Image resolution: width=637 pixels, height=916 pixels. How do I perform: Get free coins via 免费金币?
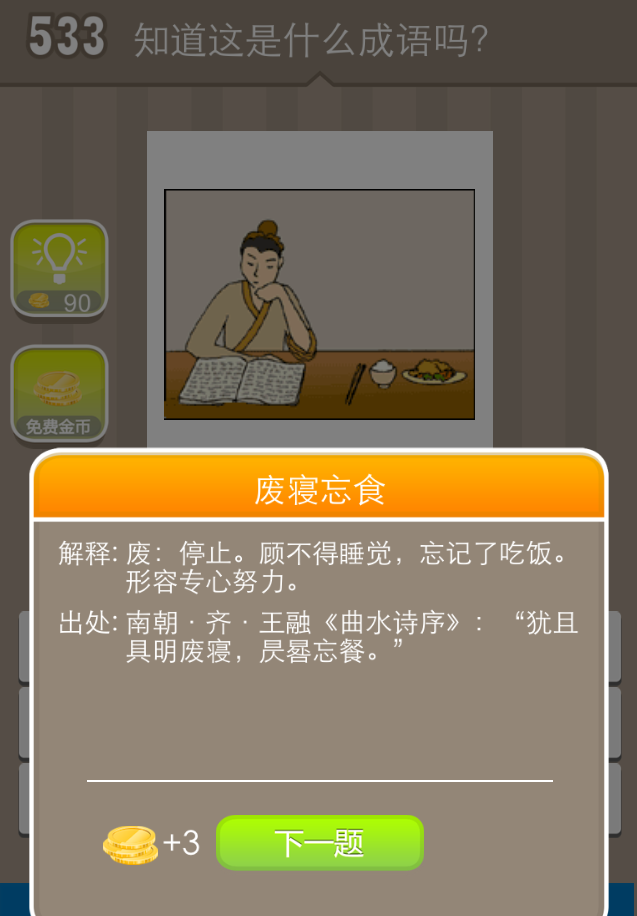pyautogui.click(x=59, y=395)
